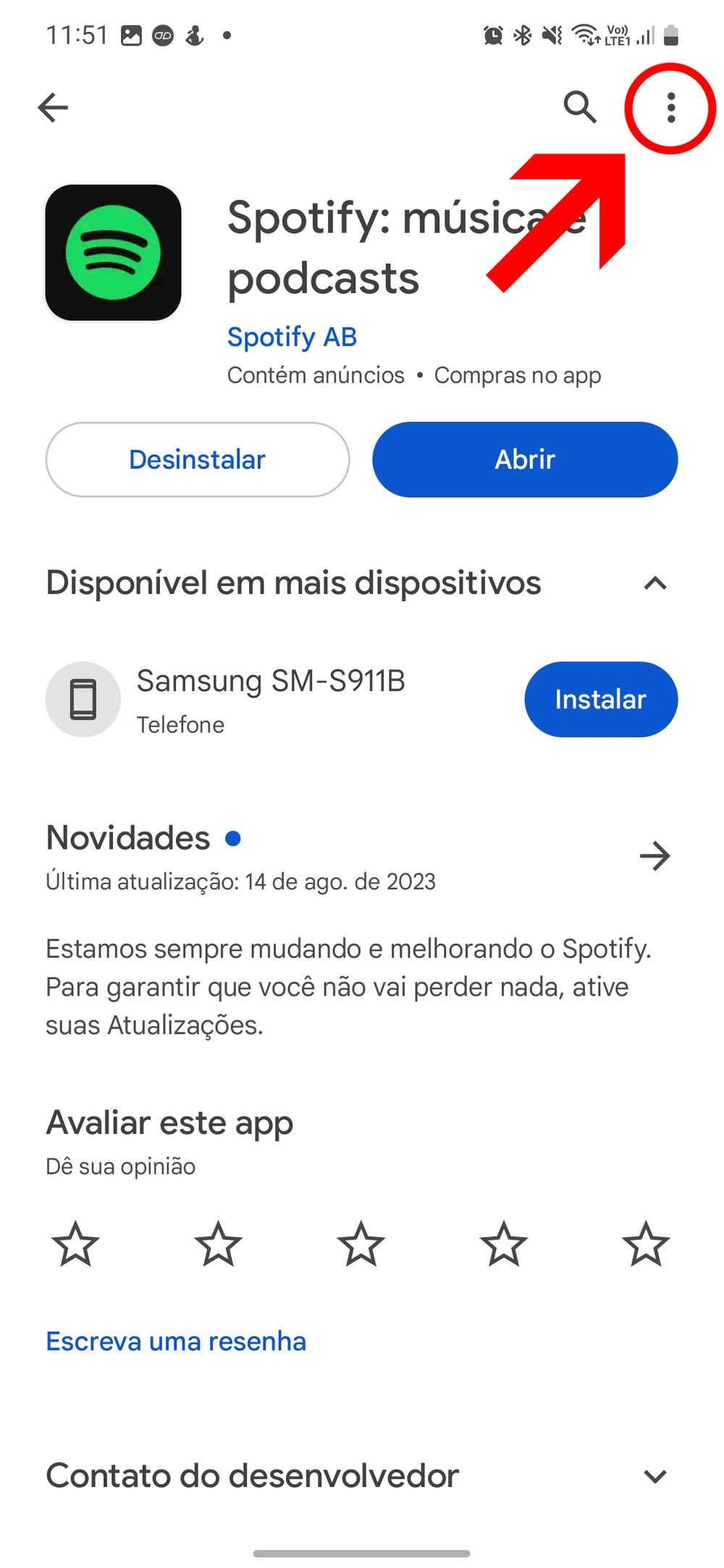Viewport: 724px width, 1568px height.
Task: Open the three-dot overflow menu
Action: click(x=671, y=109)
